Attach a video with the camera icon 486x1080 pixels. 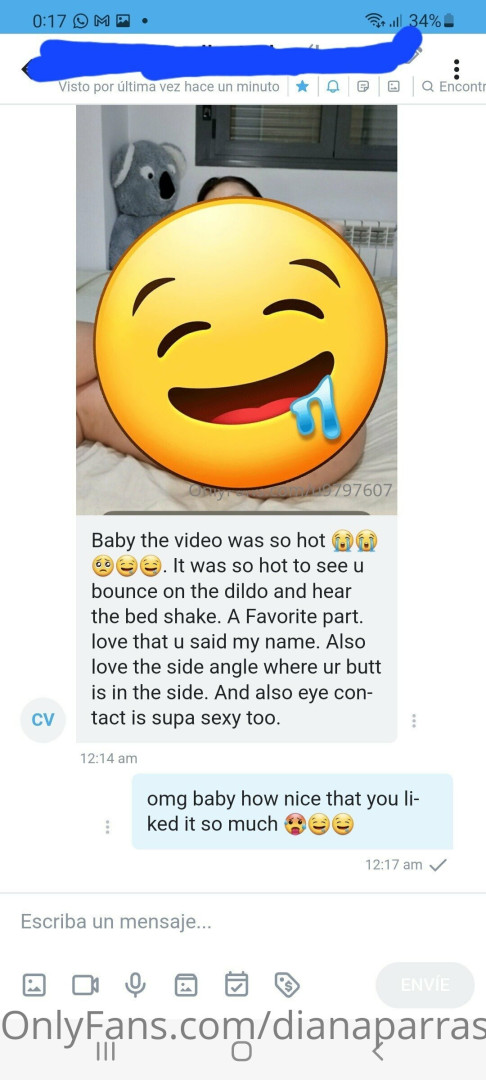coord(86,985)
